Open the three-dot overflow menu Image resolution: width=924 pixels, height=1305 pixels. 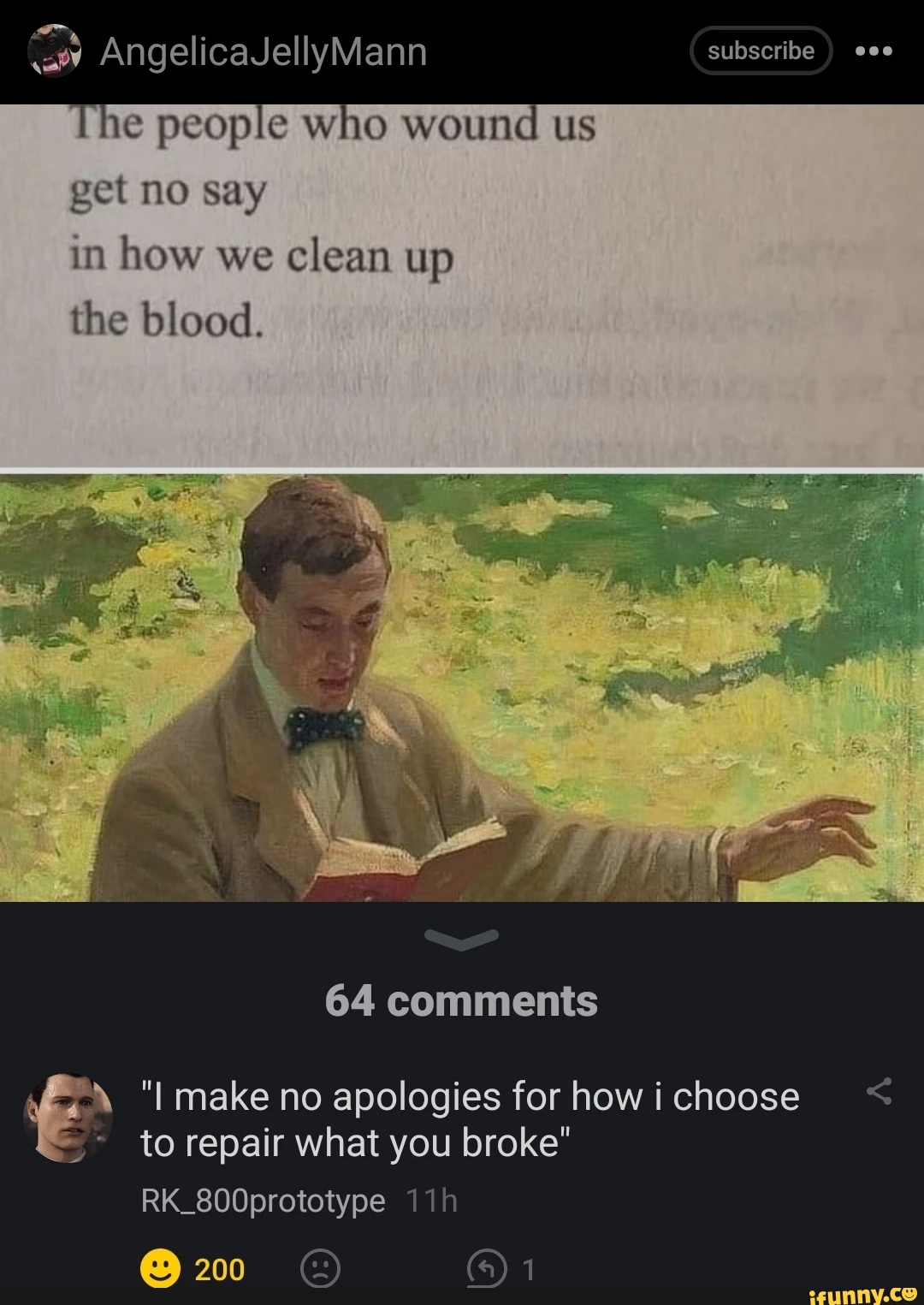[x=874, y=51]
